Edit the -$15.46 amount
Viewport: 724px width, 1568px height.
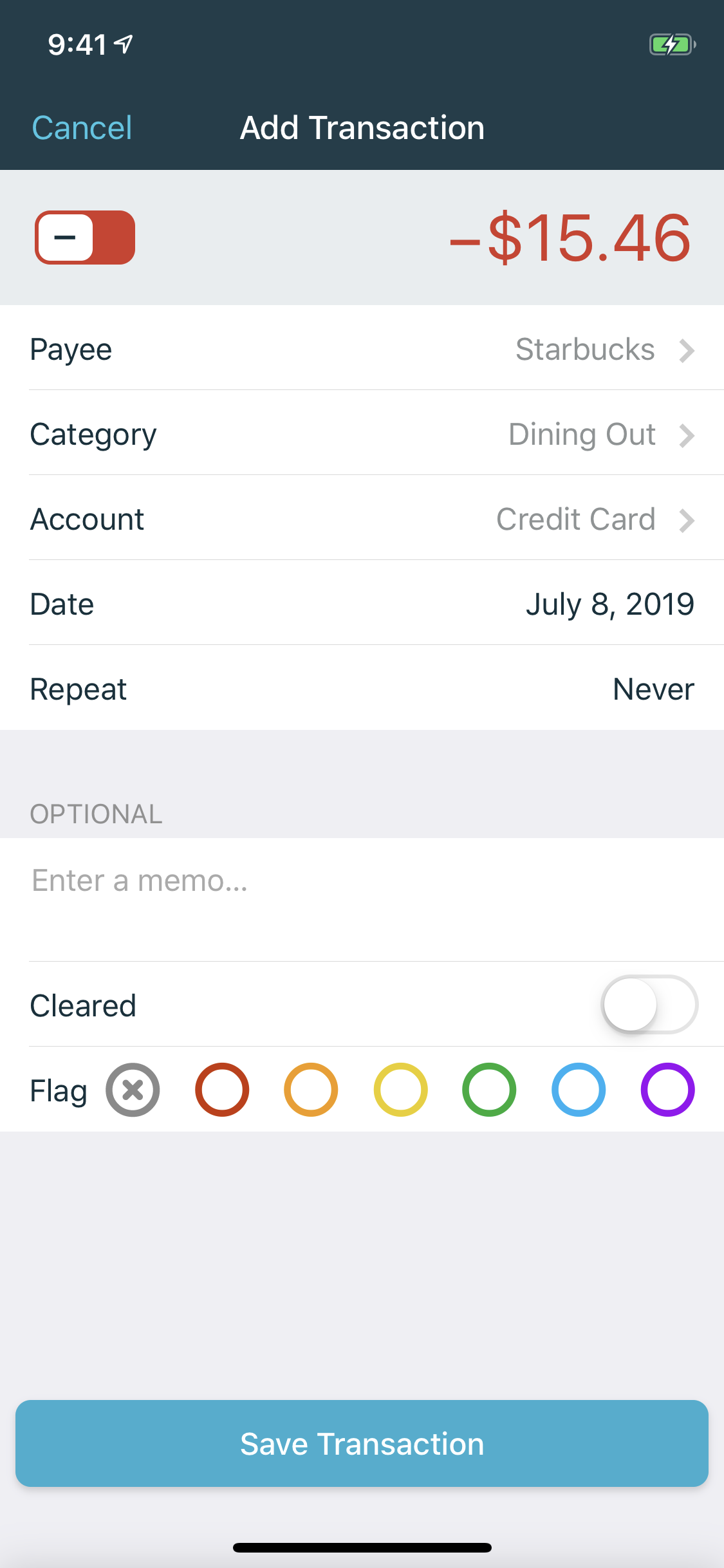click(570, 238)
